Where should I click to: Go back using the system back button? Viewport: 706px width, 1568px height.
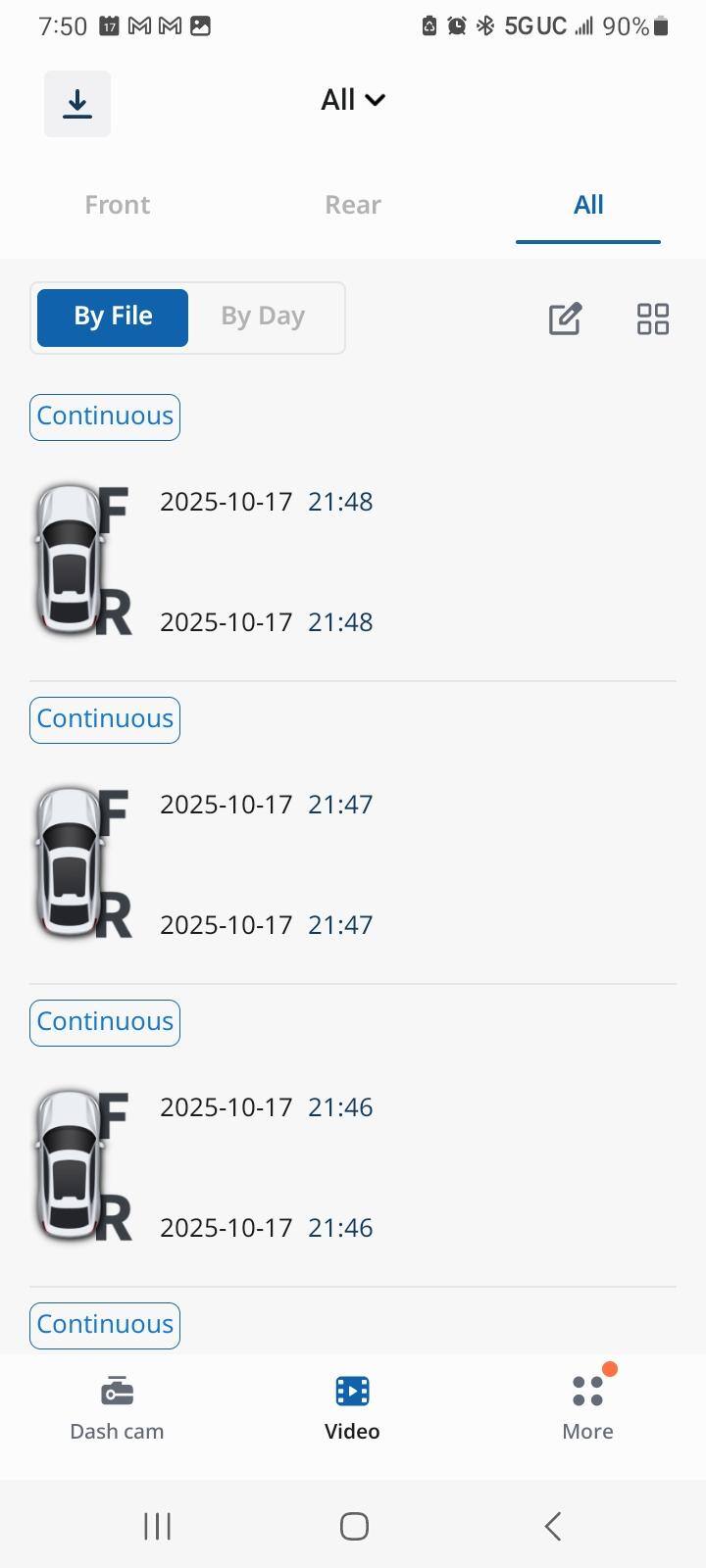pos(553,1526)
